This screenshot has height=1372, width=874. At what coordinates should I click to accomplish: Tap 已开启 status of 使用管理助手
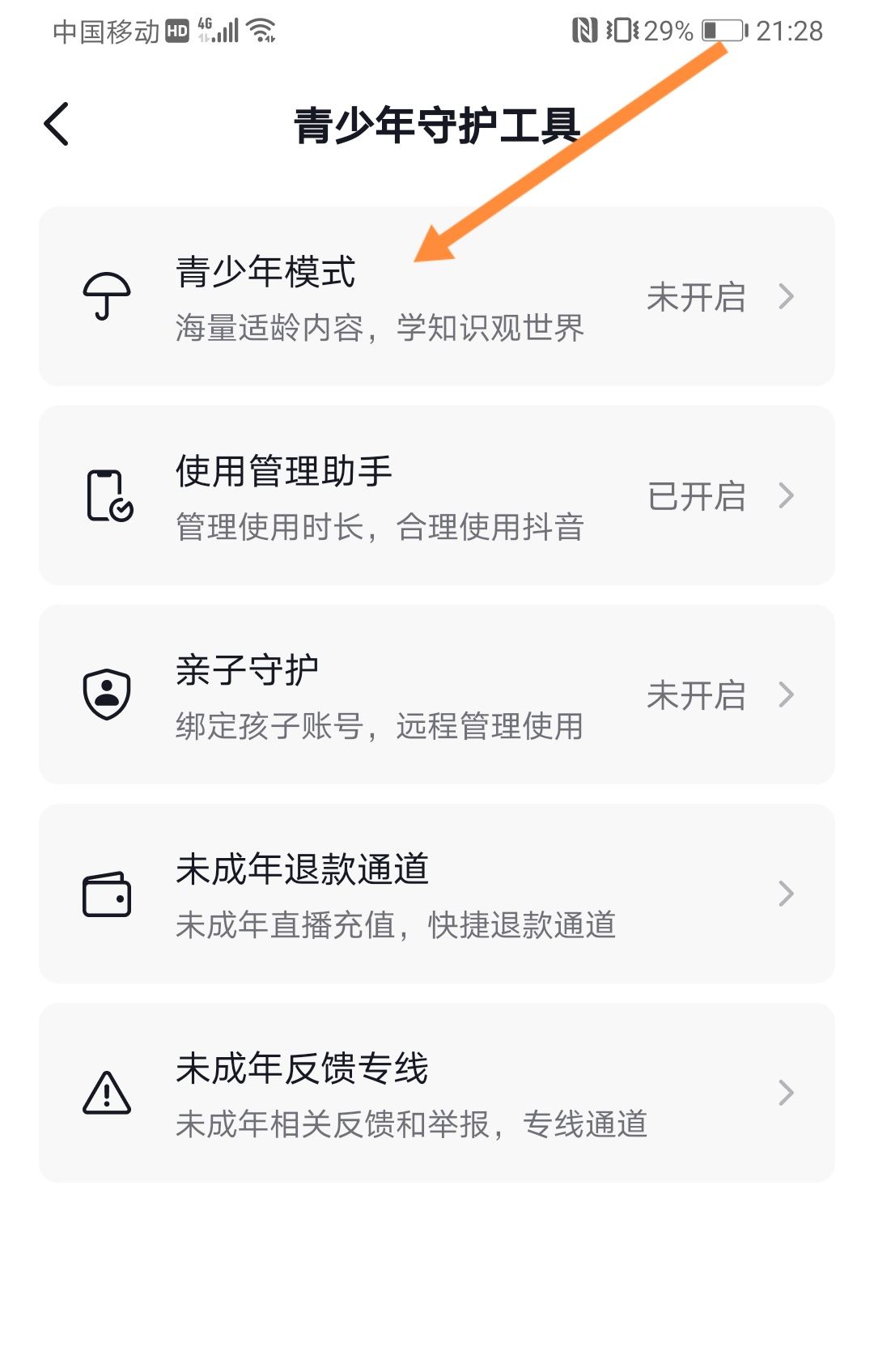click(x=698, y=496)
